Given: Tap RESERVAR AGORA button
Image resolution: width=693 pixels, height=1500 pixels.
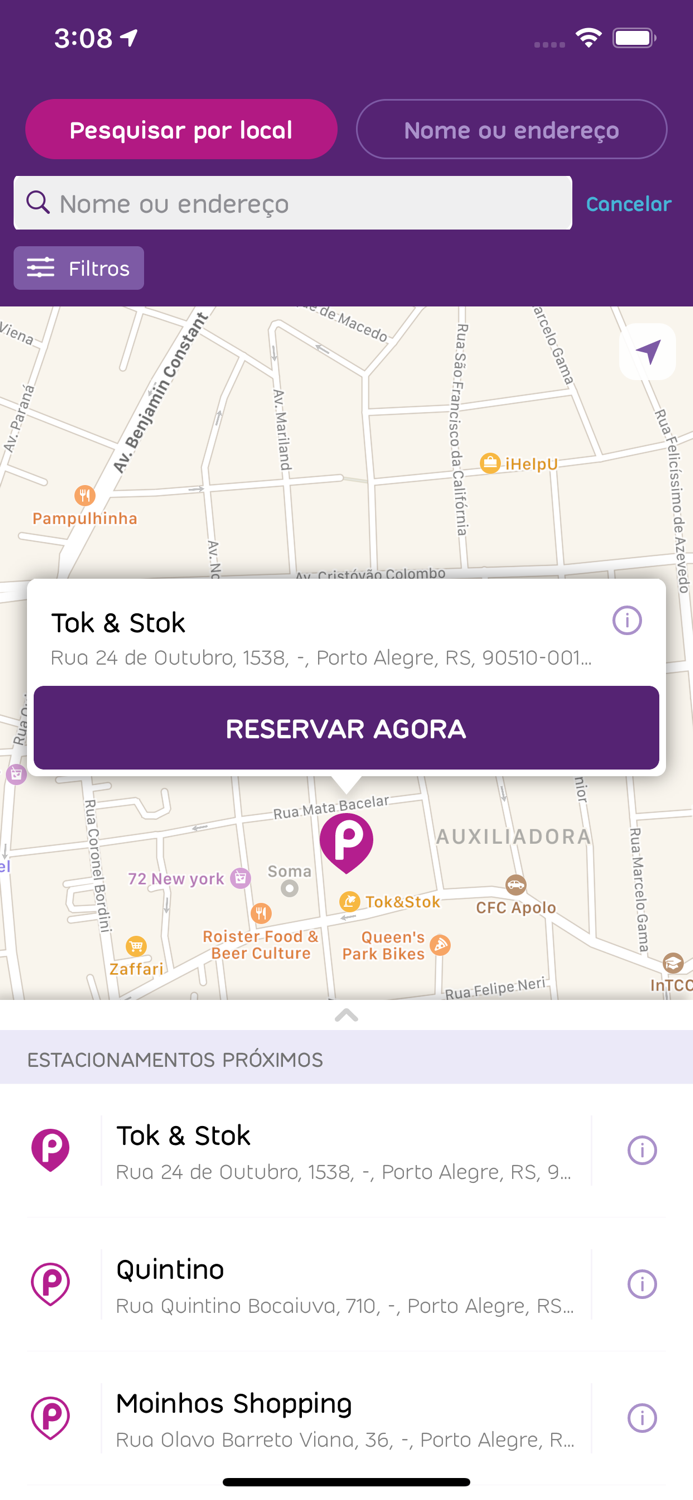Looking at the screenshot, I should [x=346, y=728].
